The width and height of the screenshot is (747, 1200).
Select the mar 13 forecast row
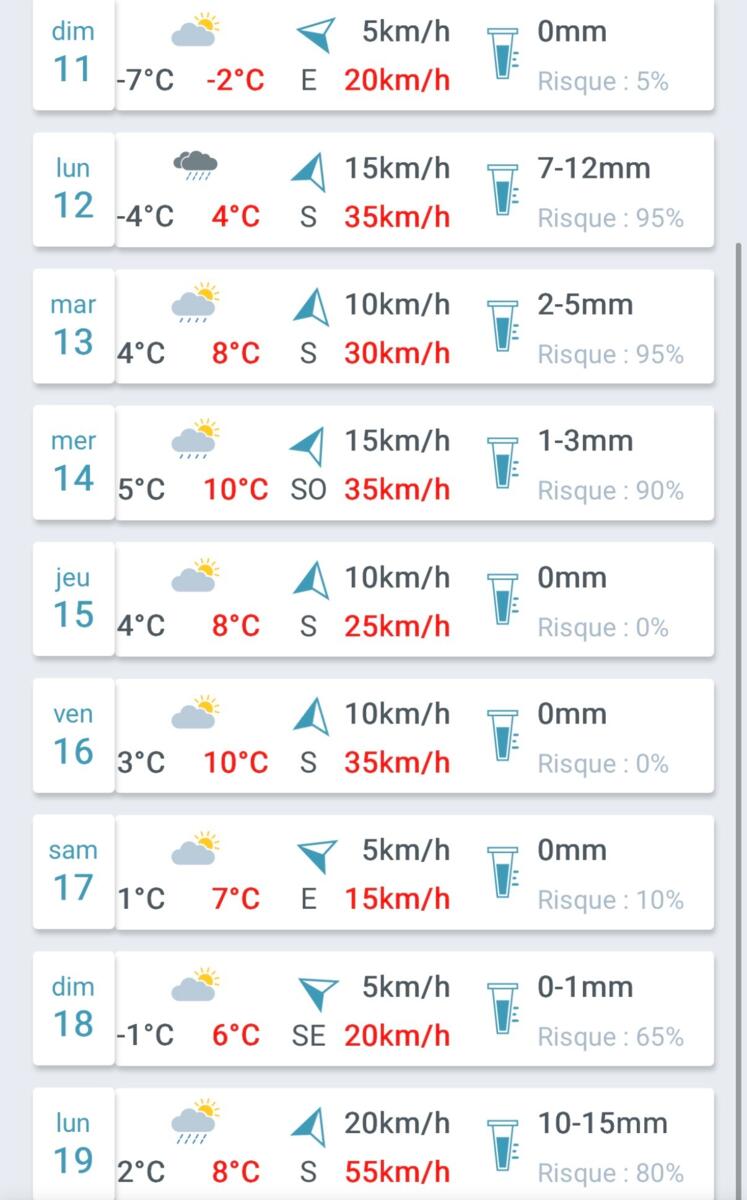coord(373,327)
